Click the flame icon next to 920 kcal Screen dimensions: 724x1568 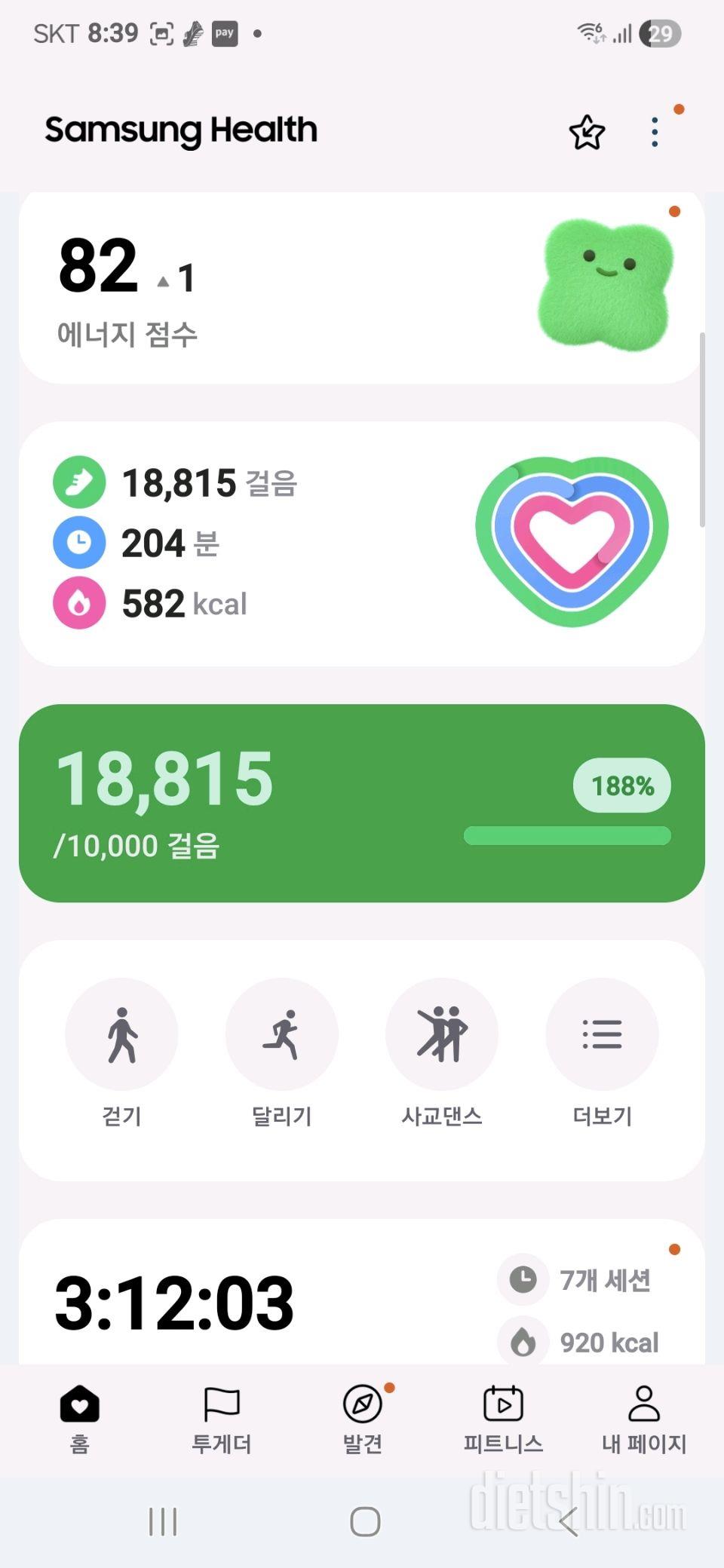[523, 1343]
